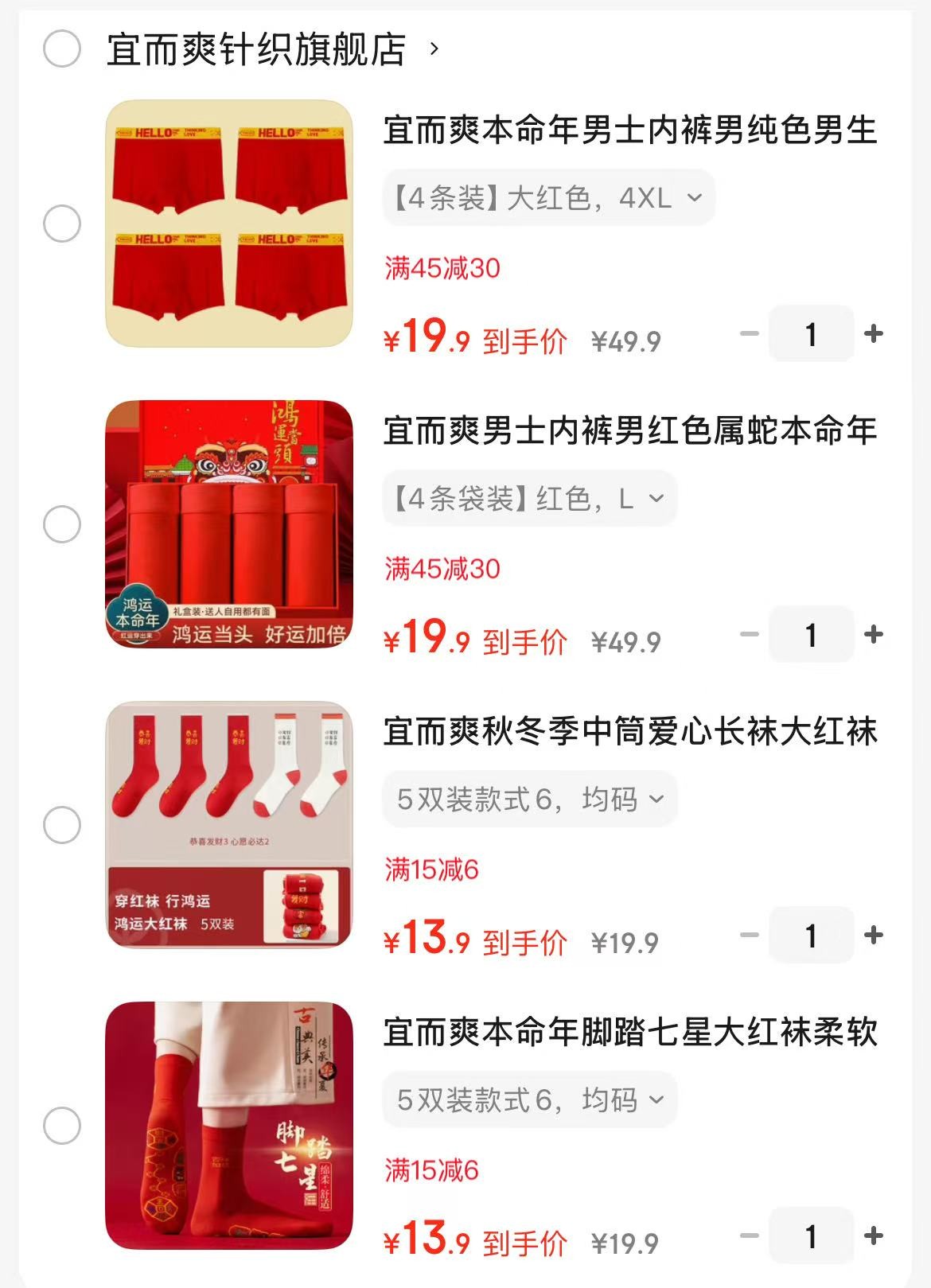
Task: Add one more 本命年脚踏七星大红袜柔软
Action: 874,1236
